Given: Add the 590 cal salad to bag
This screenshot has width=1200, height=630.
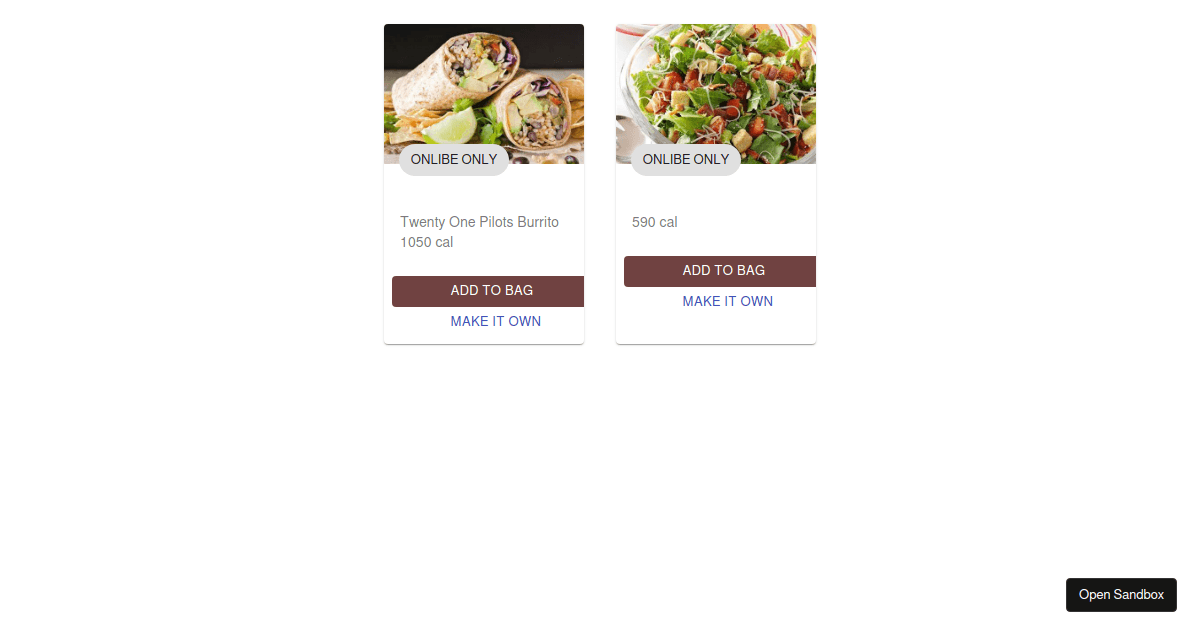Looking at the screenshot, I should [722, 271].
